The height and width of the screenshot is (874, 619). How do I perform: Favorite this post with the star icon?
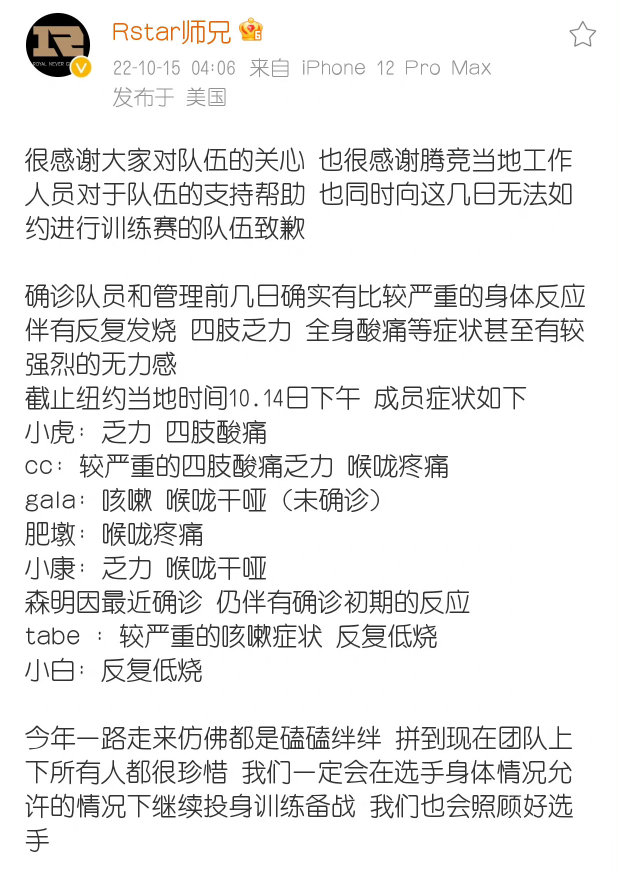tap(582, 35)
